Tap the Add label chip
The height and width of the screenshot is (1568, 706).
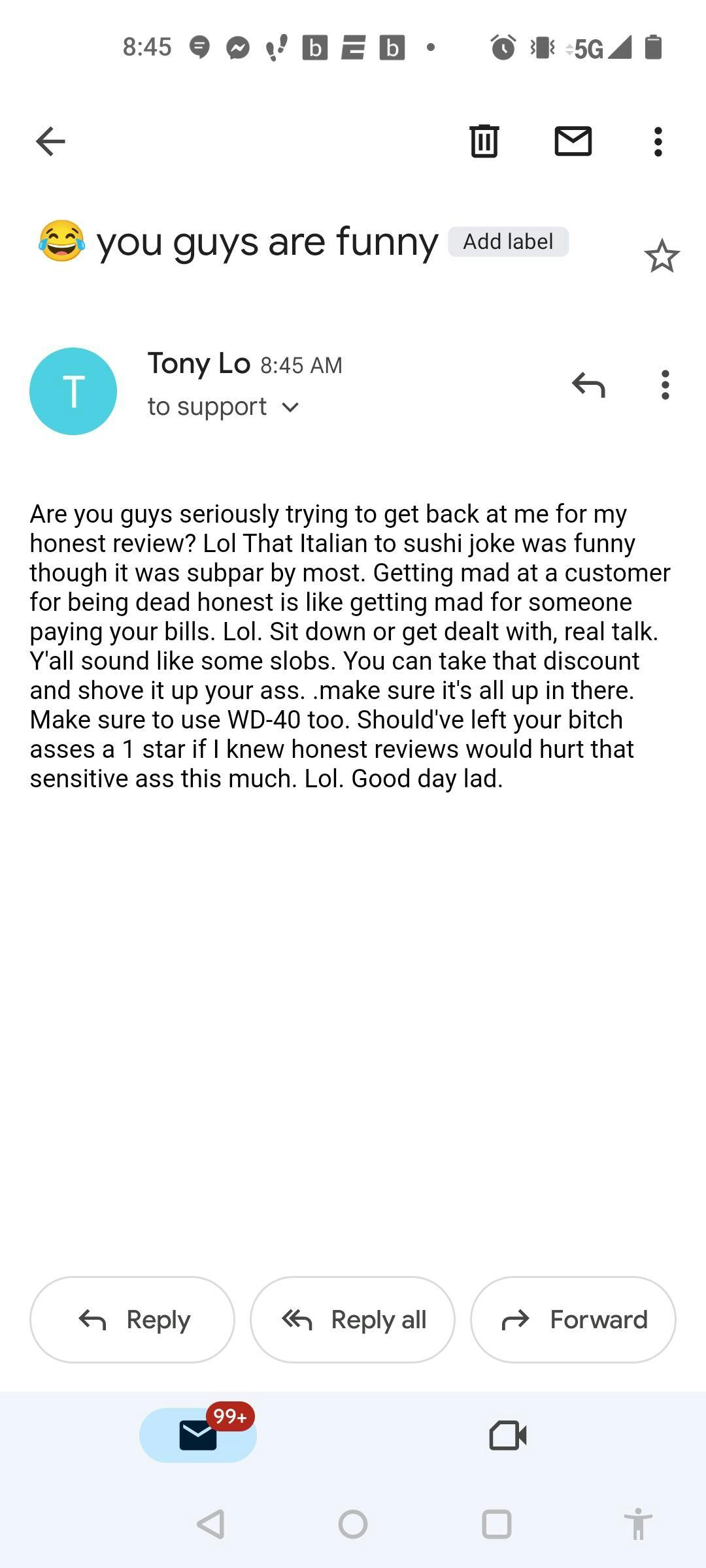(x=508, y=242)
